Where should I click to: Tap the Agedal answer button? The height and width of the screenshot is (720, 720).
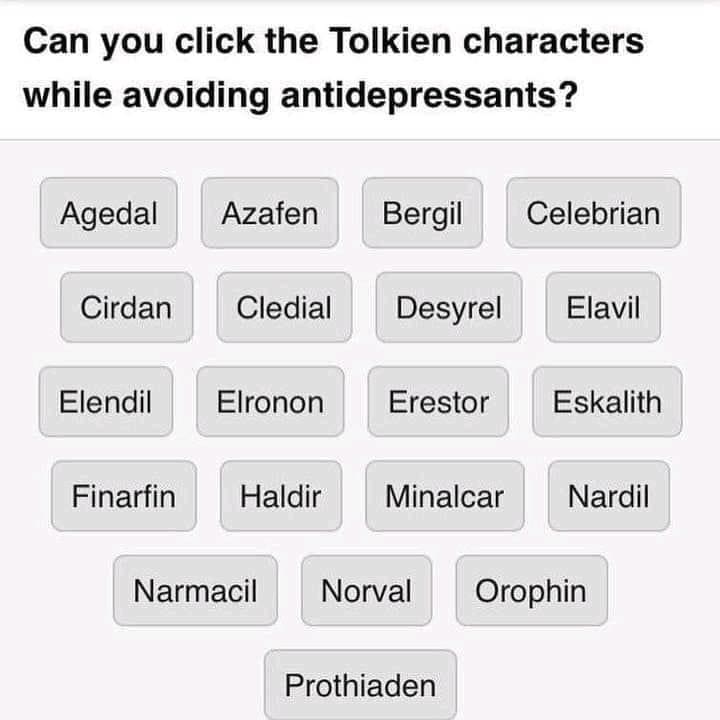(x=108, y=213)
